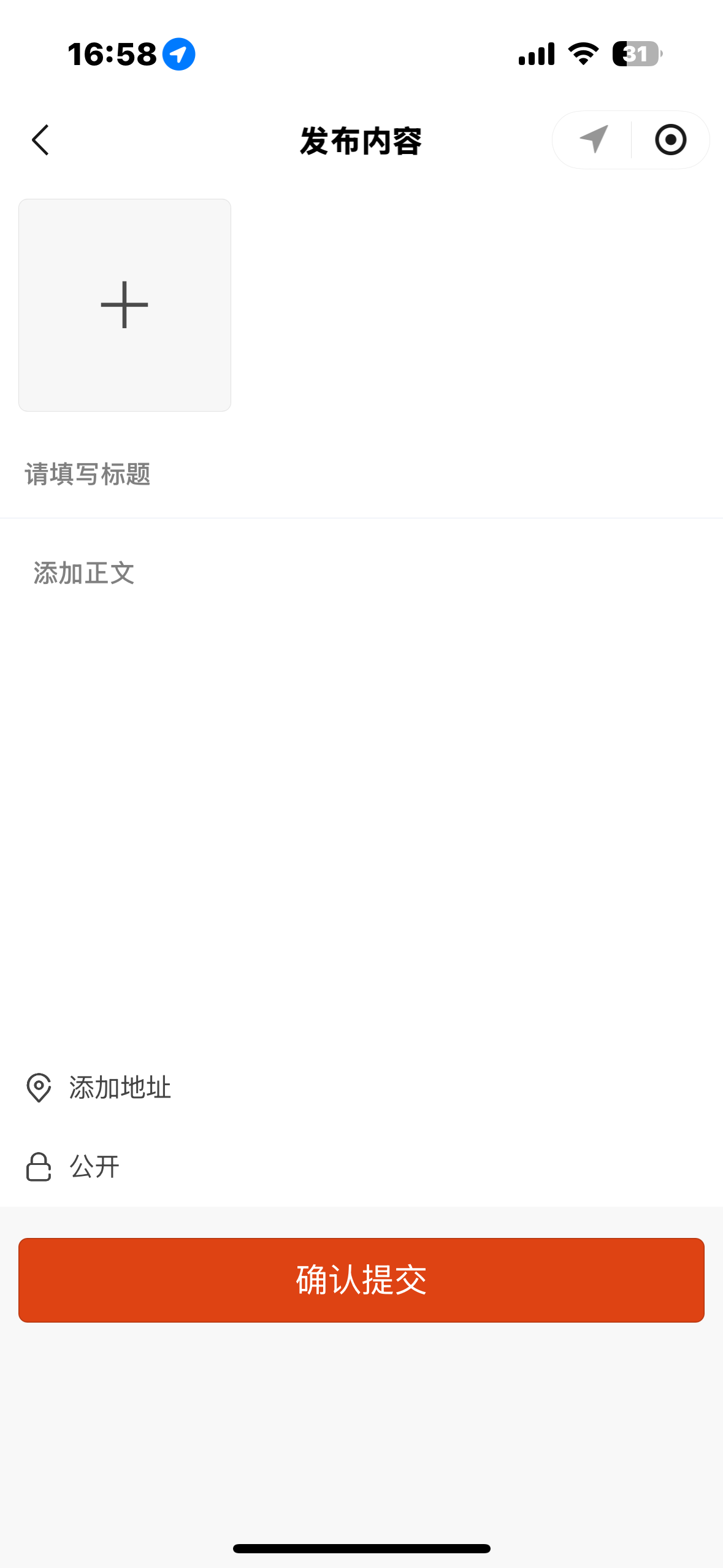
Task: Close the mini program via the circle icon
Action: pos(670,140)
